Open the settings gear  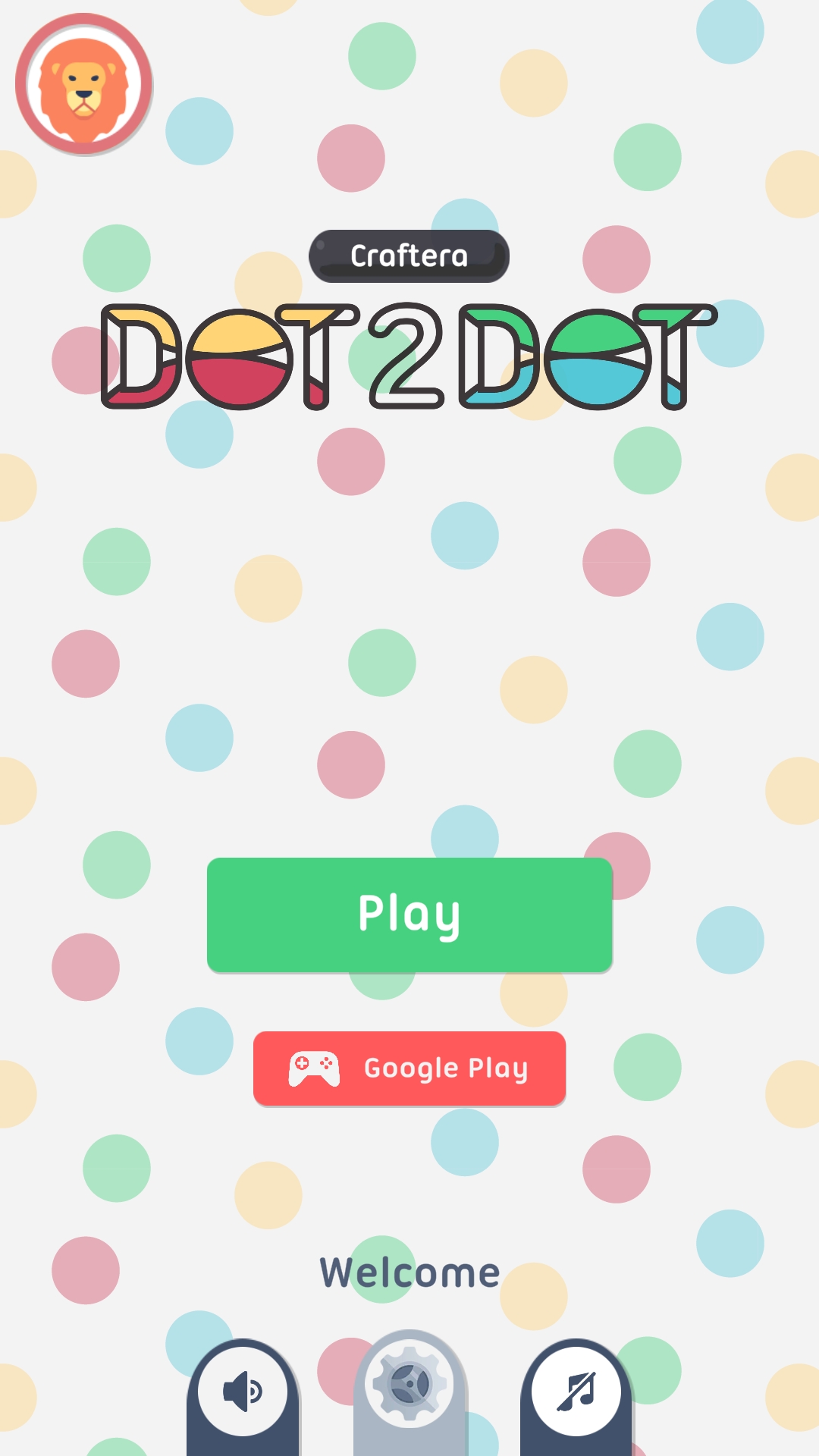coord(409,1385)
